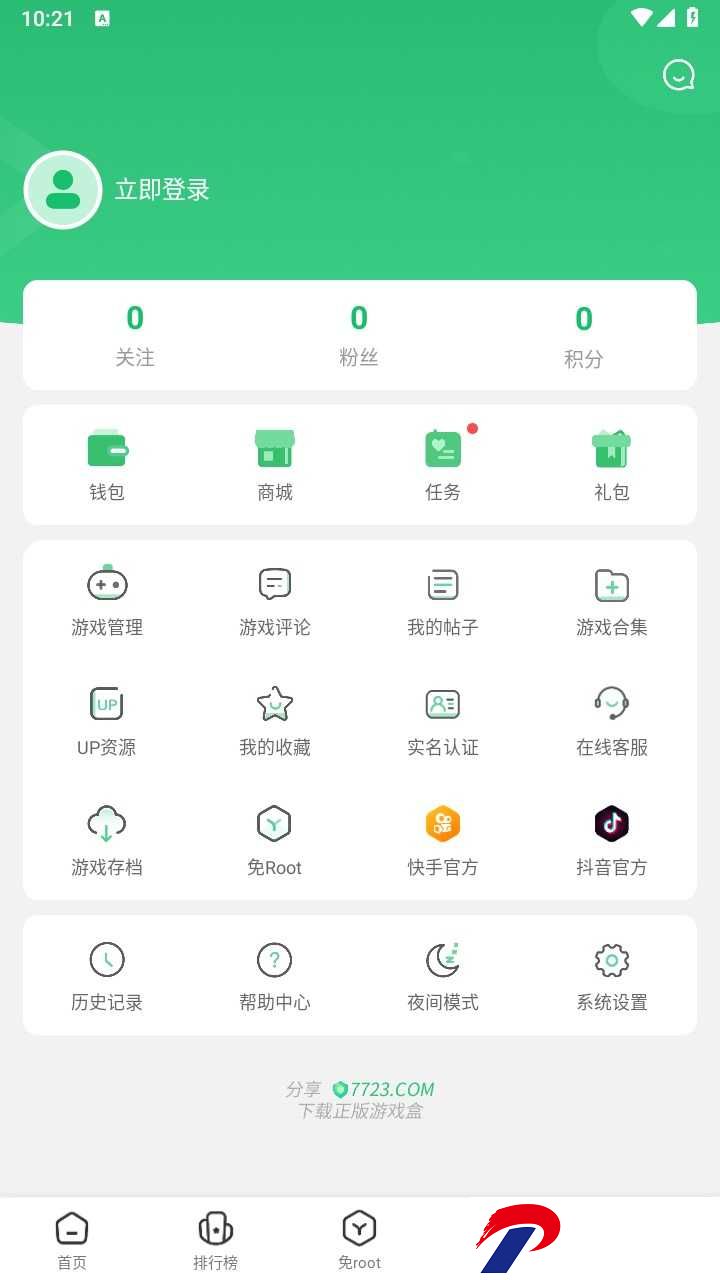720x1280 pixels.
Task: Contact 在线客服 support
Action: pyautogui.click(x=611, y=721)
